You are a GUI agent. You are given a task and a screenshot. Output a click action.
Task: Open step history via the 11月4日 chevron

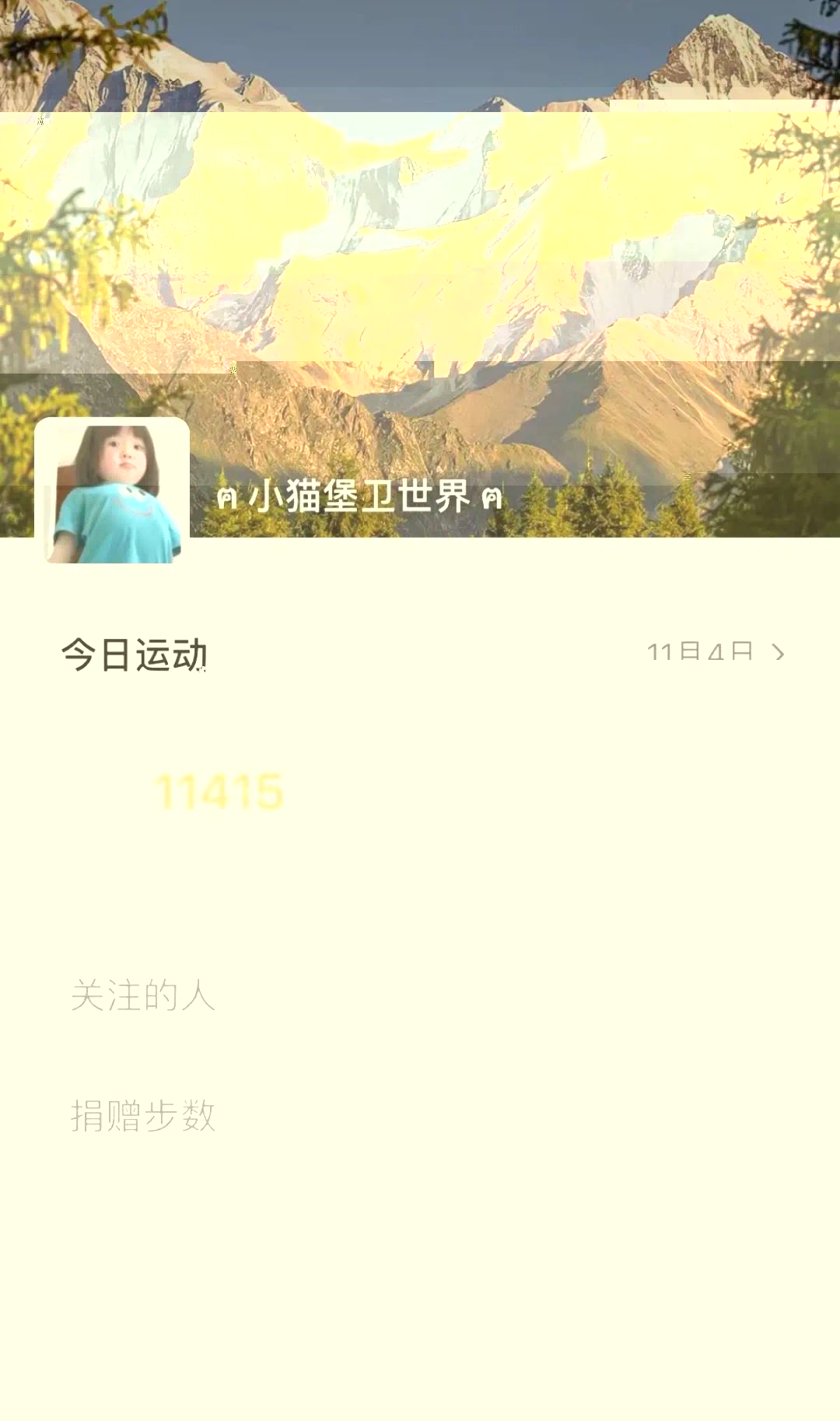tap(777, 652)
